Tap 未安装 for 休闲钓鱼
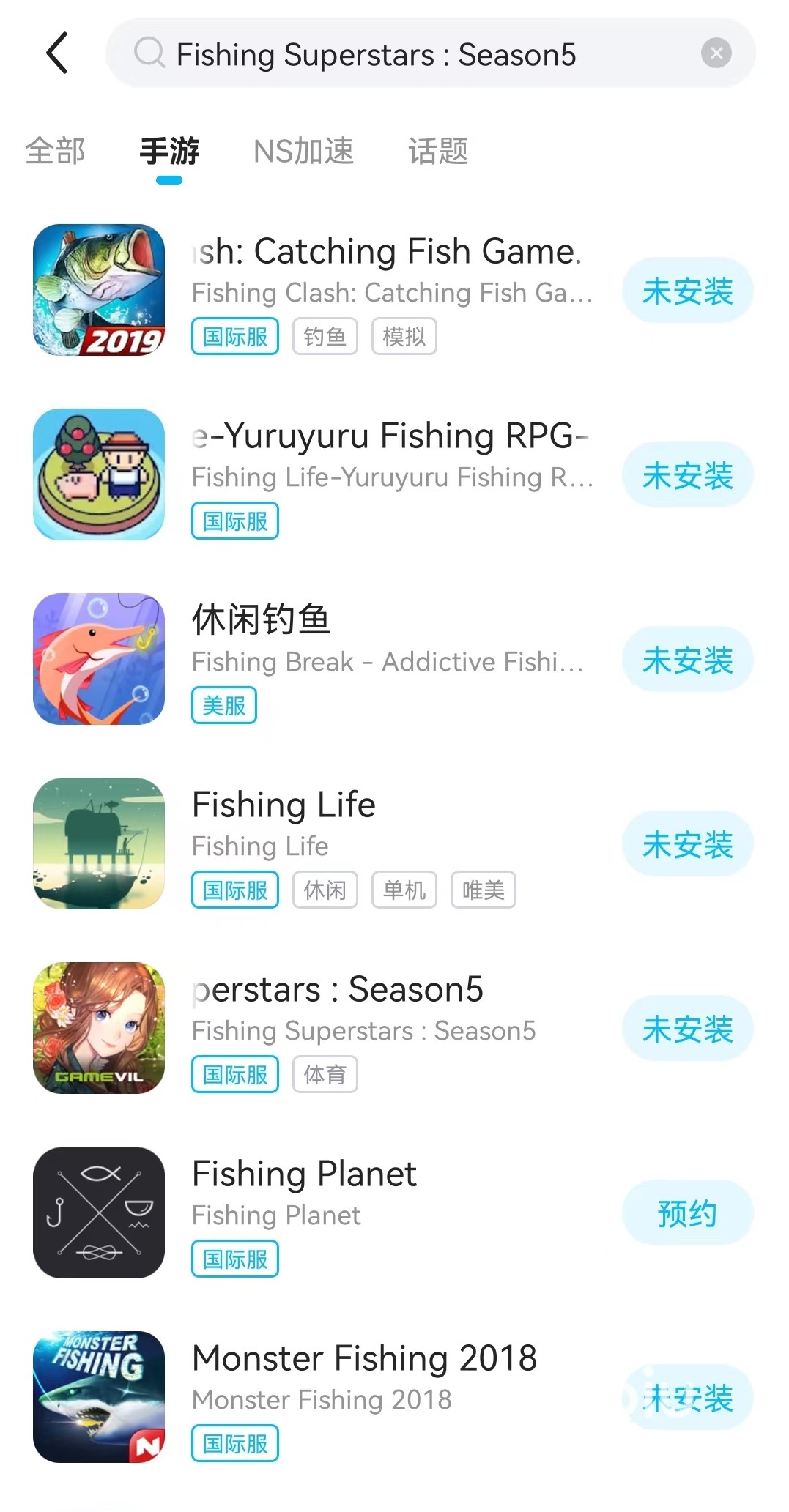Image resolution: width=789 pixels, height=1512 pixels. [687, 660]
